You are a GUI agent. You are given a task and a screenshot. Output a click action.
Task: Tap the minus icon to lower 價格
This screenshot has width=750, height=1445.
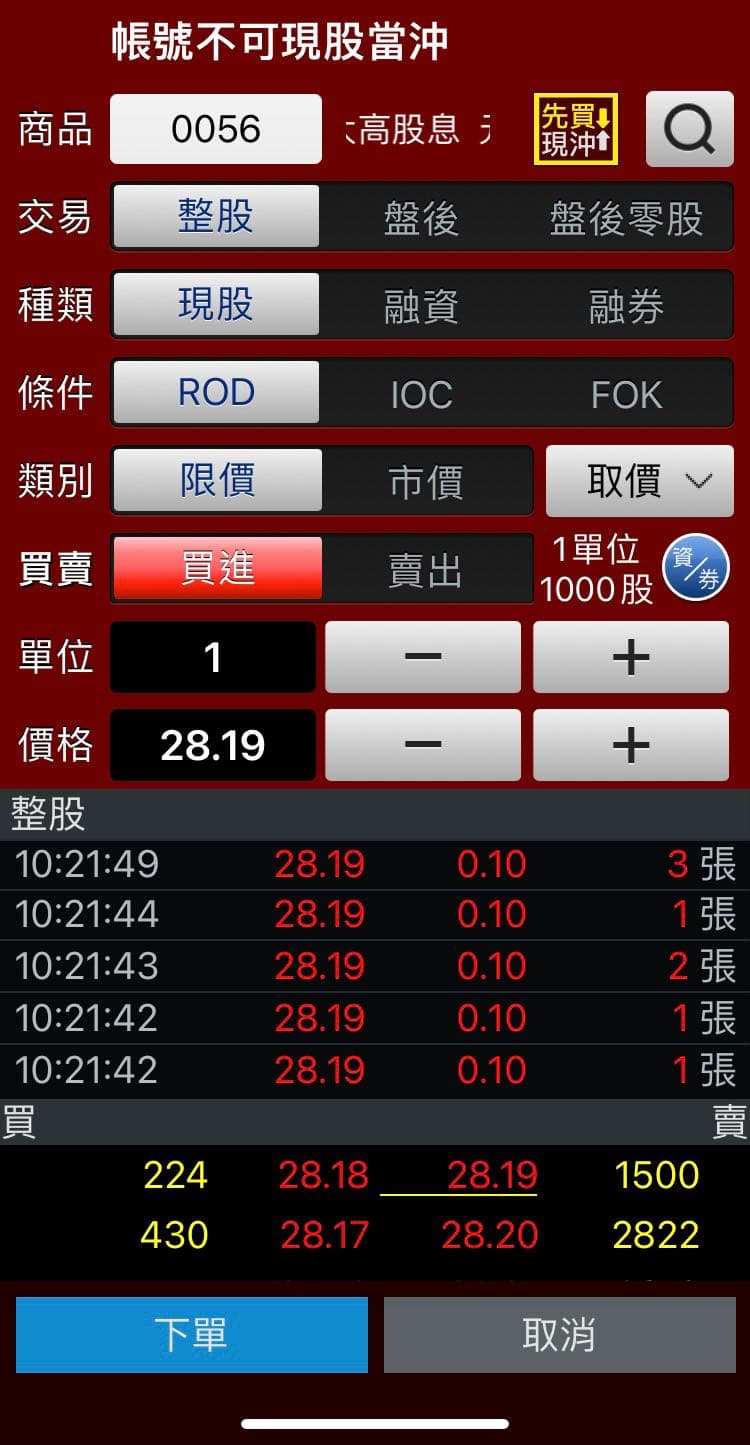(422, 745)
